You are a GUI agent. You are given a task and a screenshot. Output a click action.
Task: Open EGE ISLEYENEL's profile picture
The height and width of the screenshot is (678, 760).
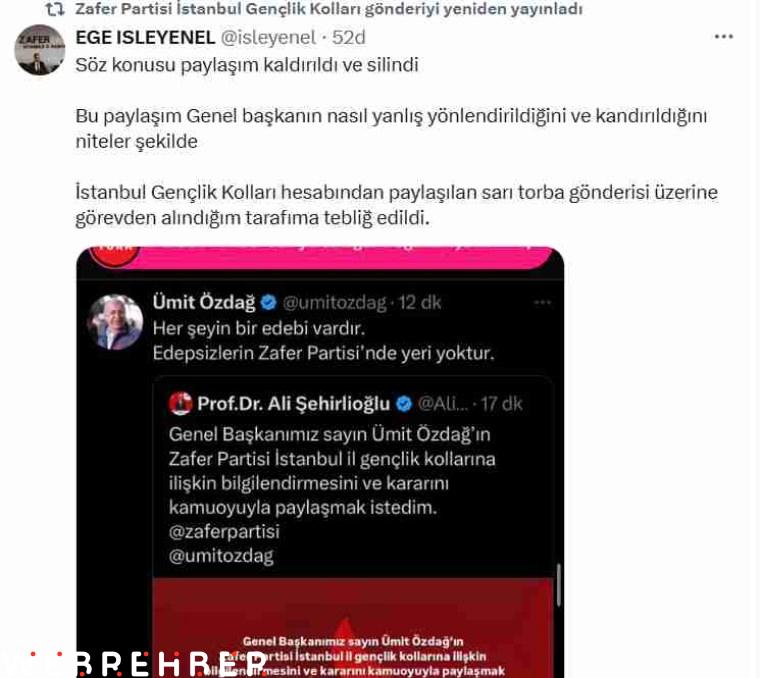pyautogui.click(x=39, y=50)
